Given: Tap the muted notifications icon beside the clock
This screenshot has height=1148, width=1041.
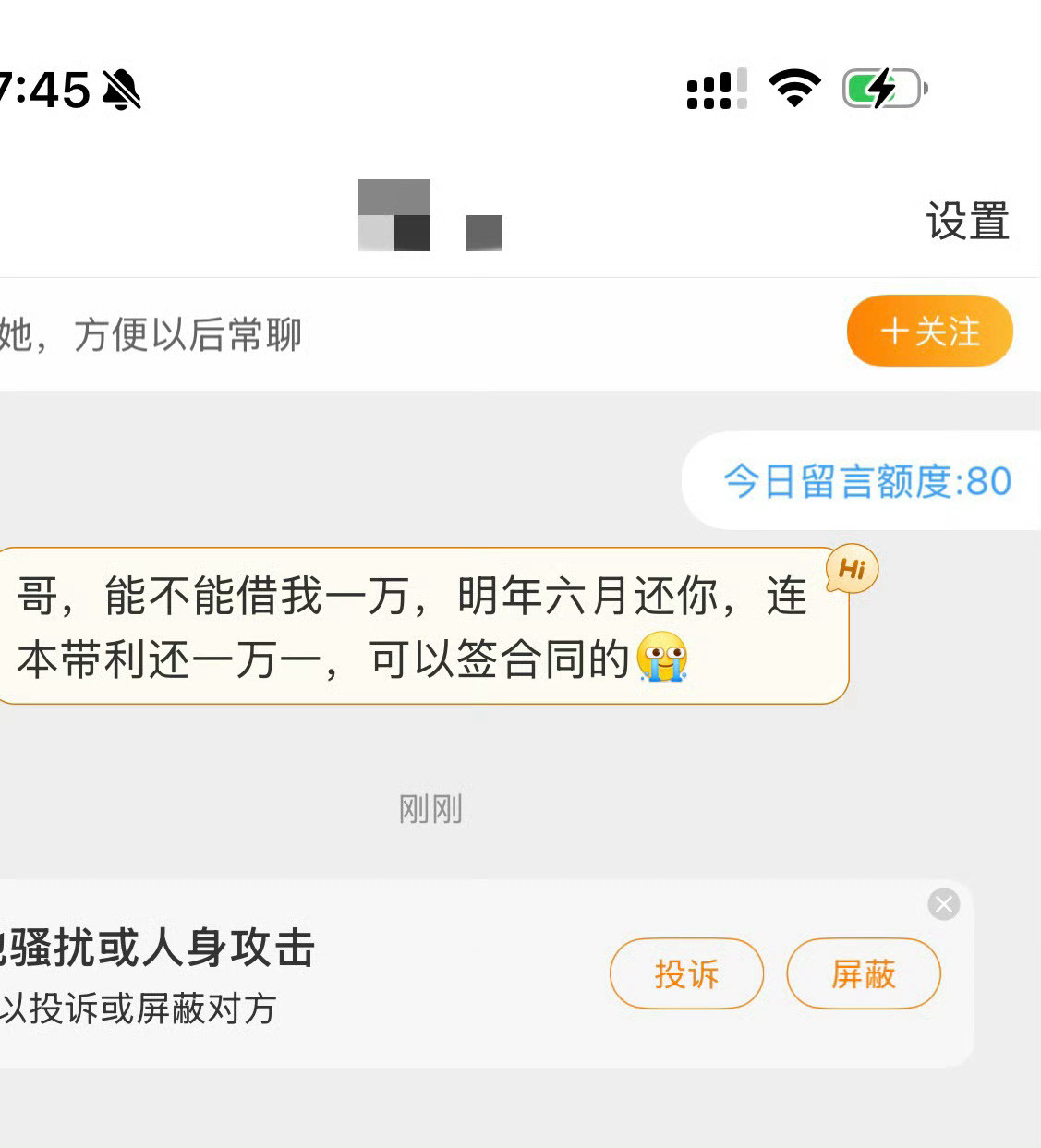Looking at the screenshot, I should tap(120, 89).
